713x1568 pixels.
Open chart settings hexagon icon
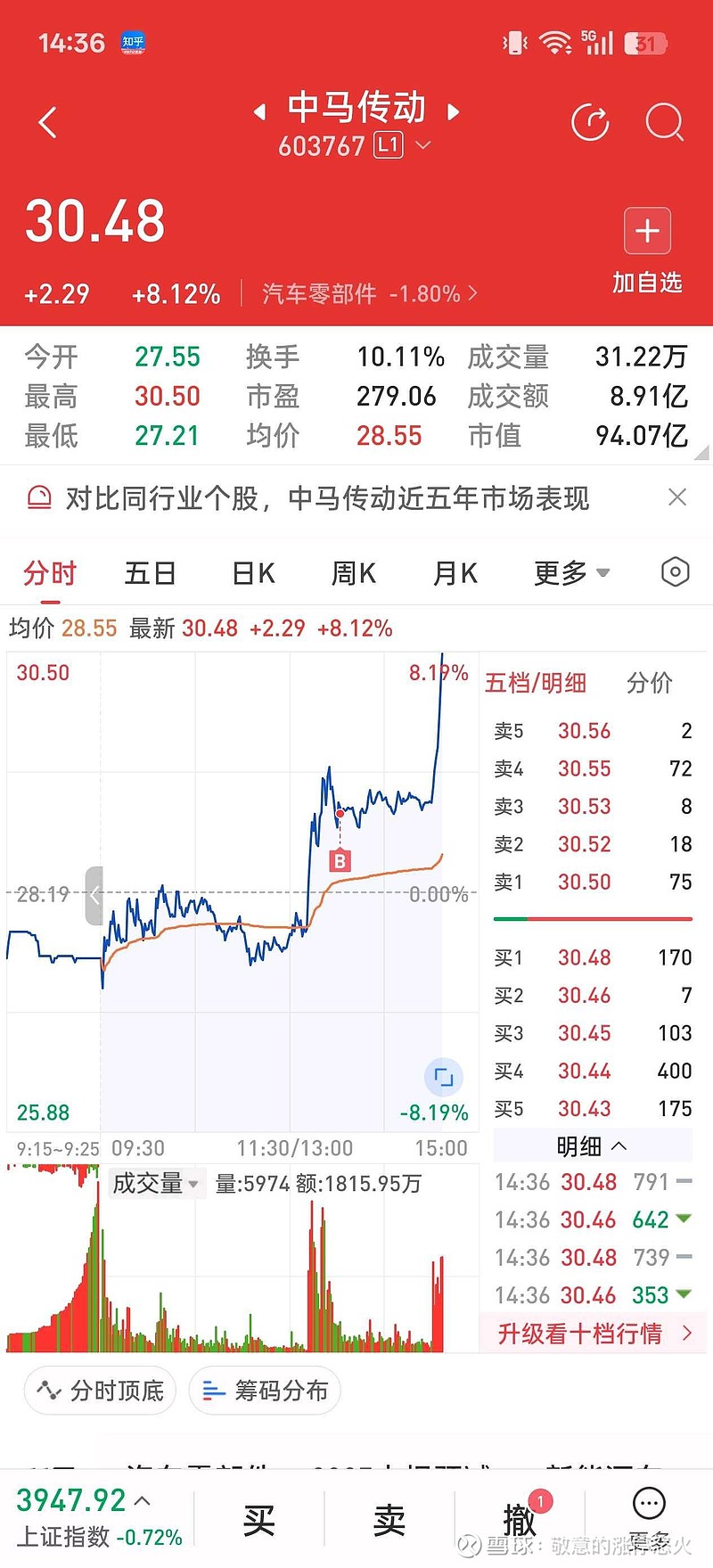(675, 571)
